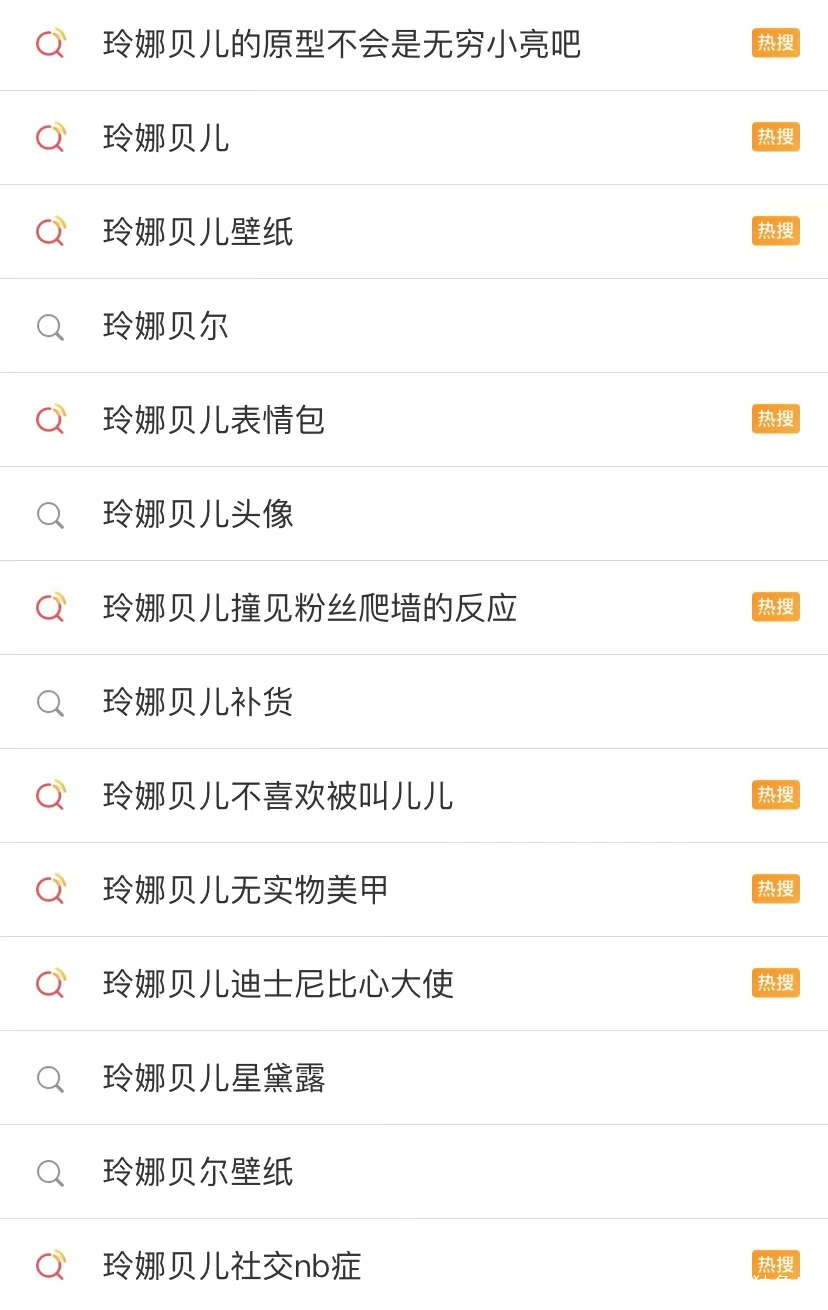Open 玲娜贝儿不喜欢被叫儿儿 hot search
This screenshot has height=1310, width=828.
point(278,796)
